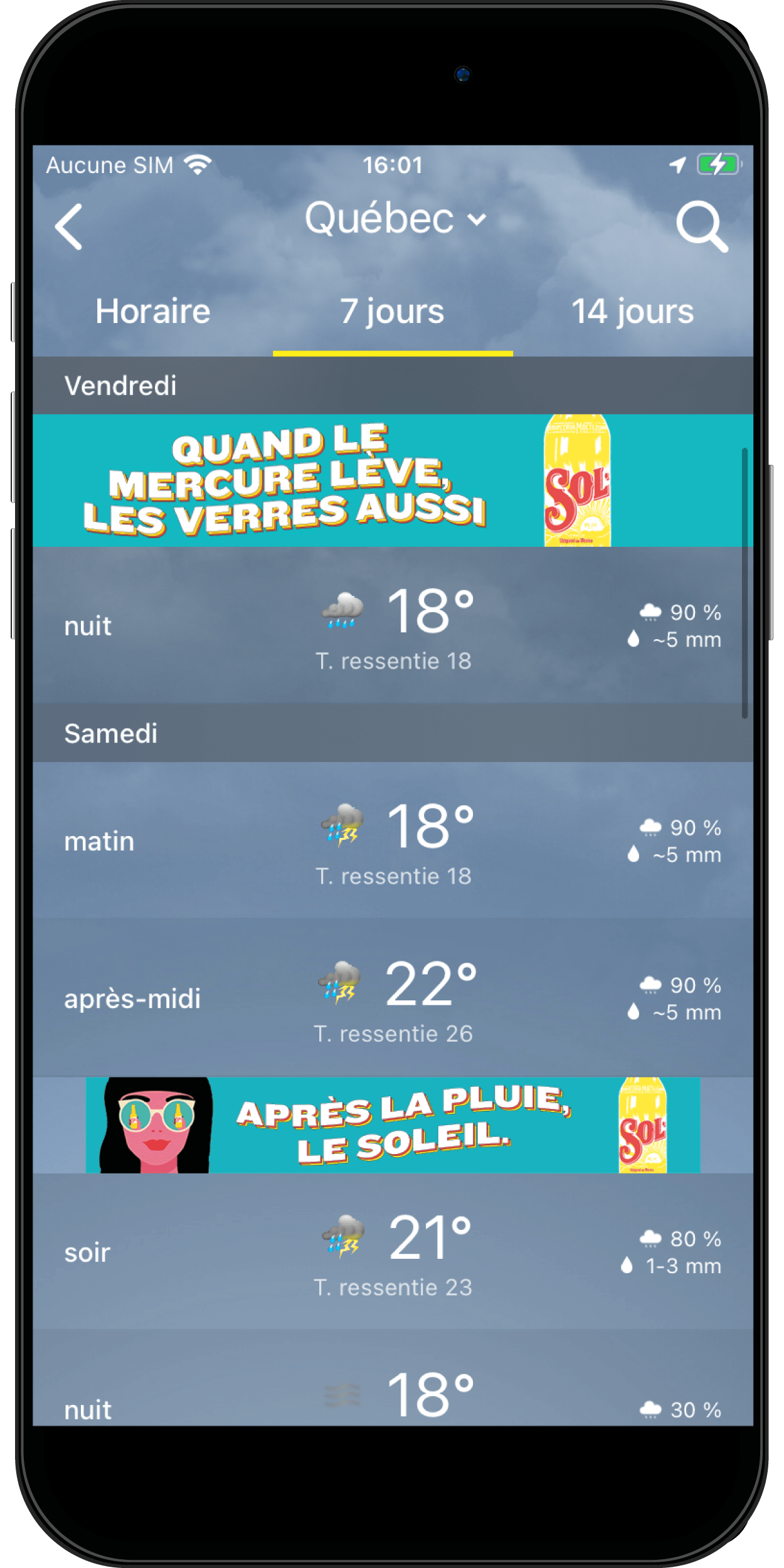Image resolution: width=784 pixels, height=1568 pixels.
Task: Open the Sol banner about mercure
Action: click(393, 480)
